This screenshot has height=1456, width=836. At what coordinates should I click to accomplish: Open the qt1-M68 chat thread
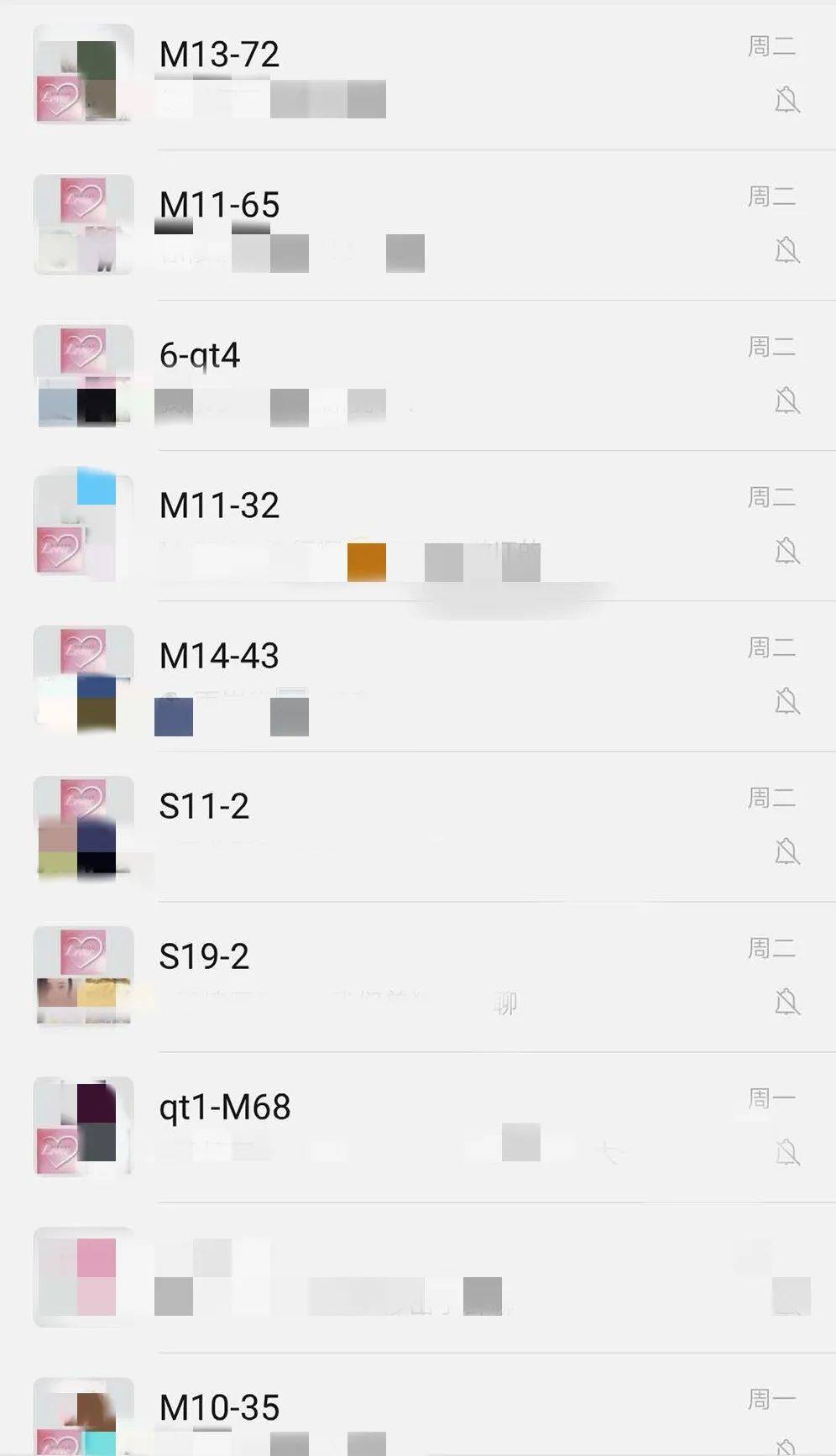tap(420, 1127)
